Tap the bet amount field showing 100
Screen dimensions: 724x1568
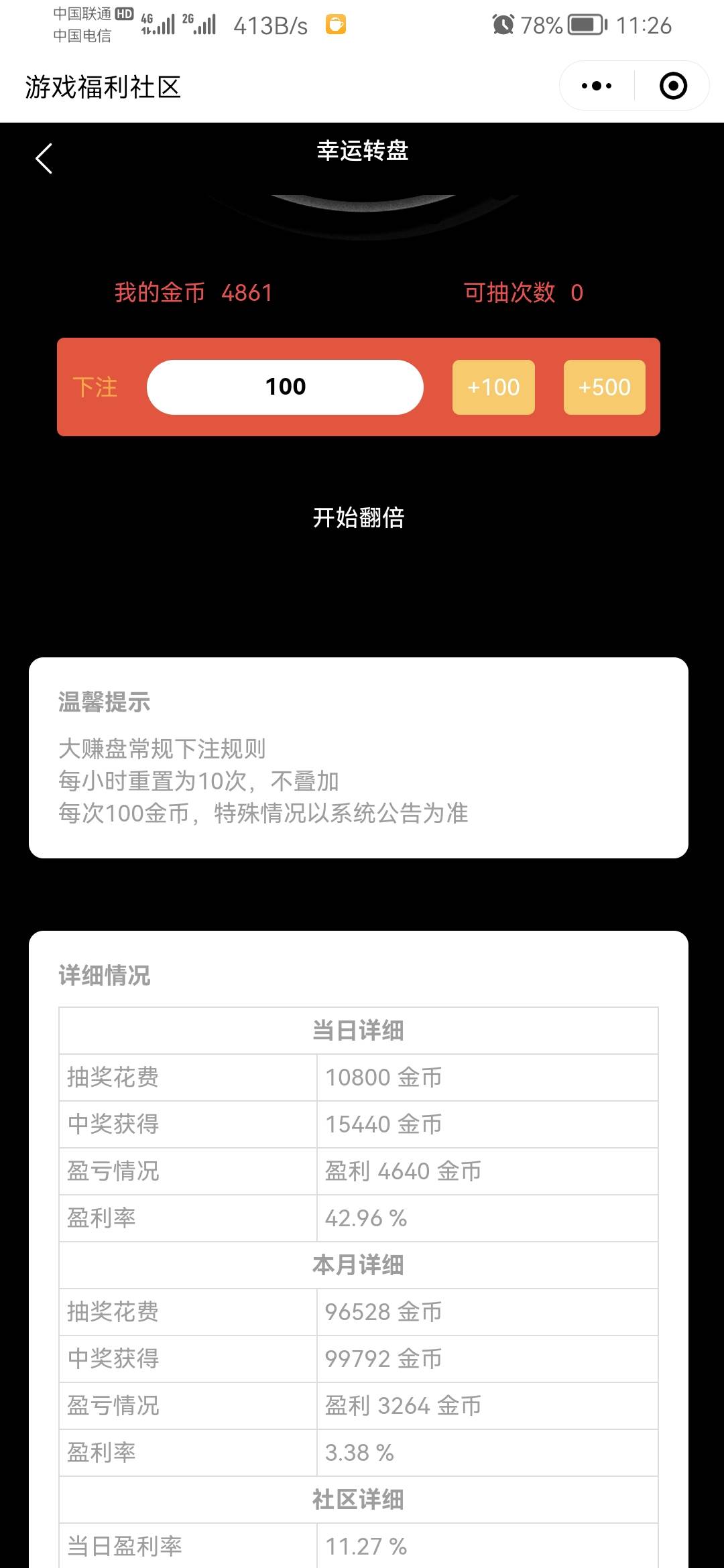pyautogui.click(x=285, y=387)
